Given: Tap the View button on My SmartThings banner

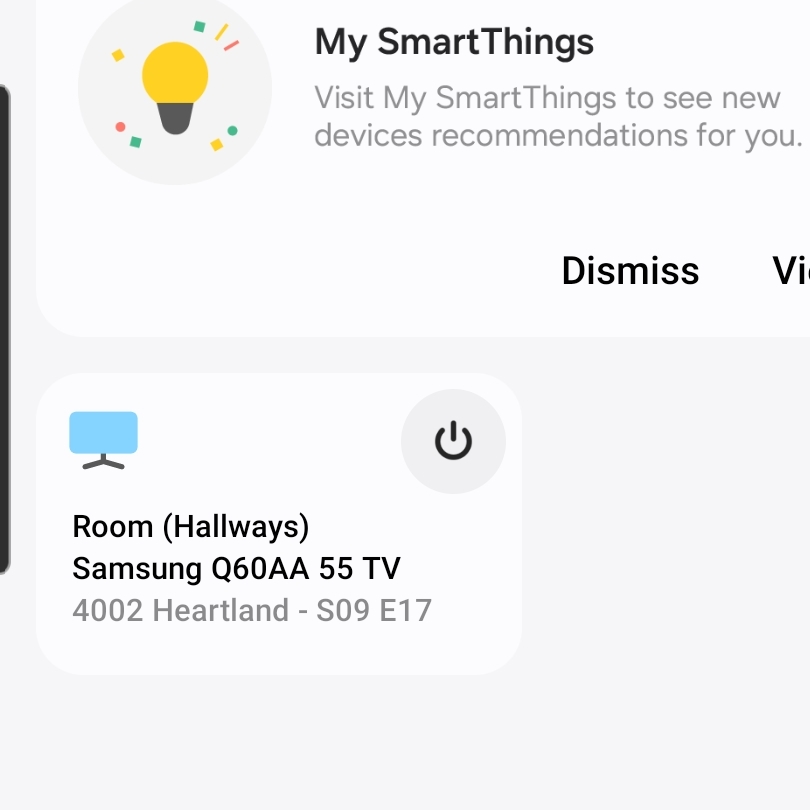Looking at the screenshot, I should tap(790, 271).
